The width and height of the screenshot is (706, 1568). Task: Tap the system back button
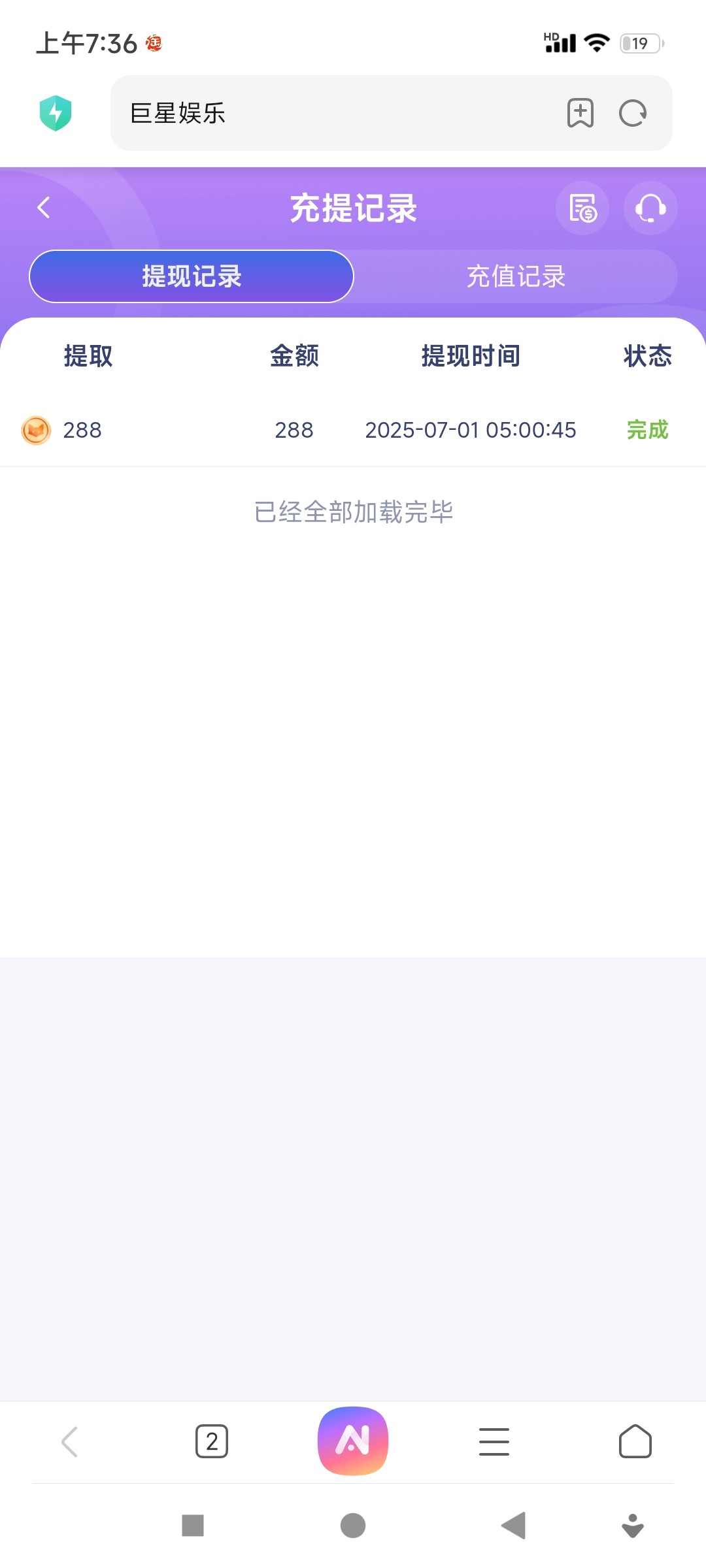(x=513, y=1526)
